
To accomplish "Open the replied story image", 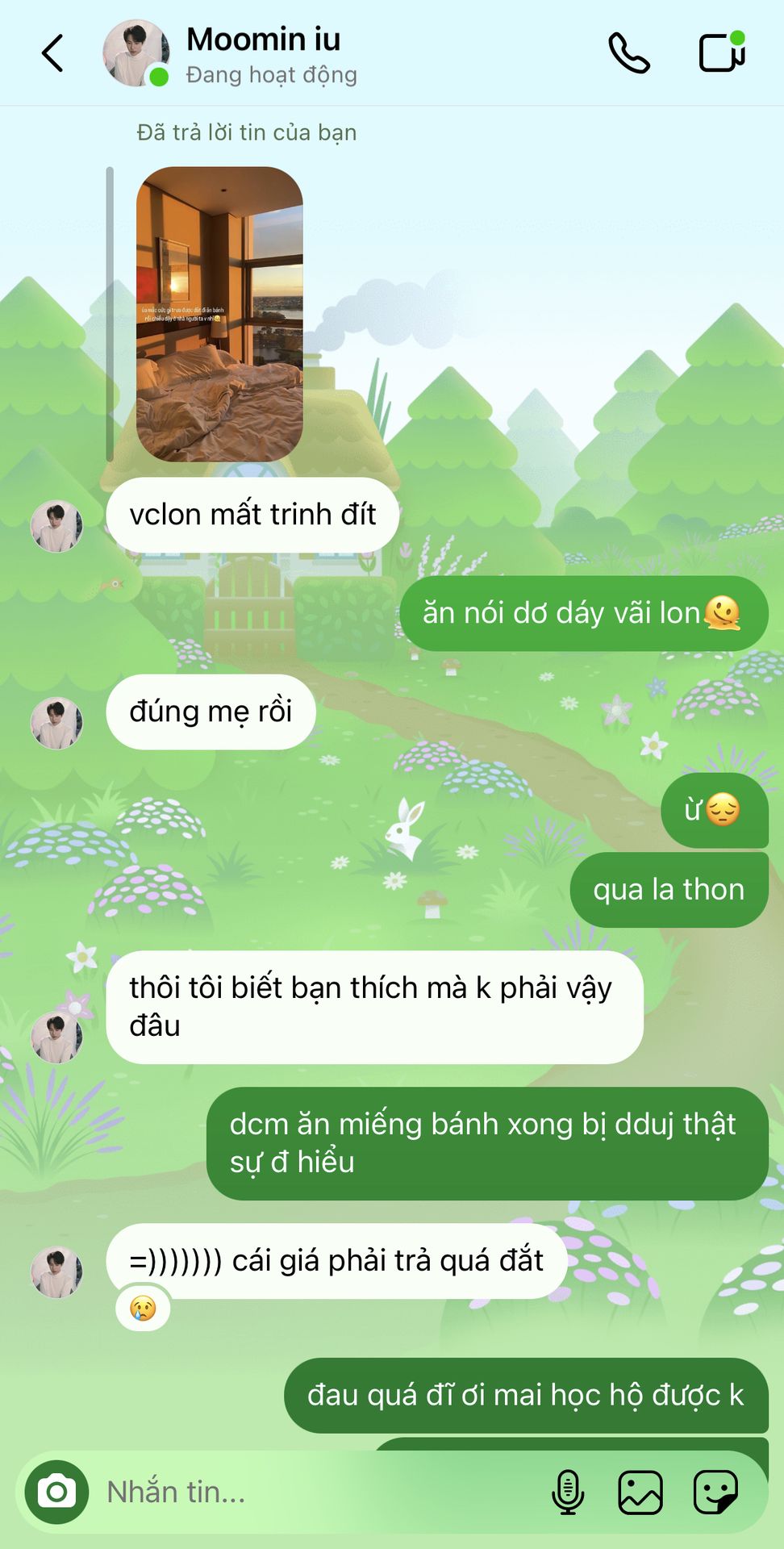I will 219,314.
